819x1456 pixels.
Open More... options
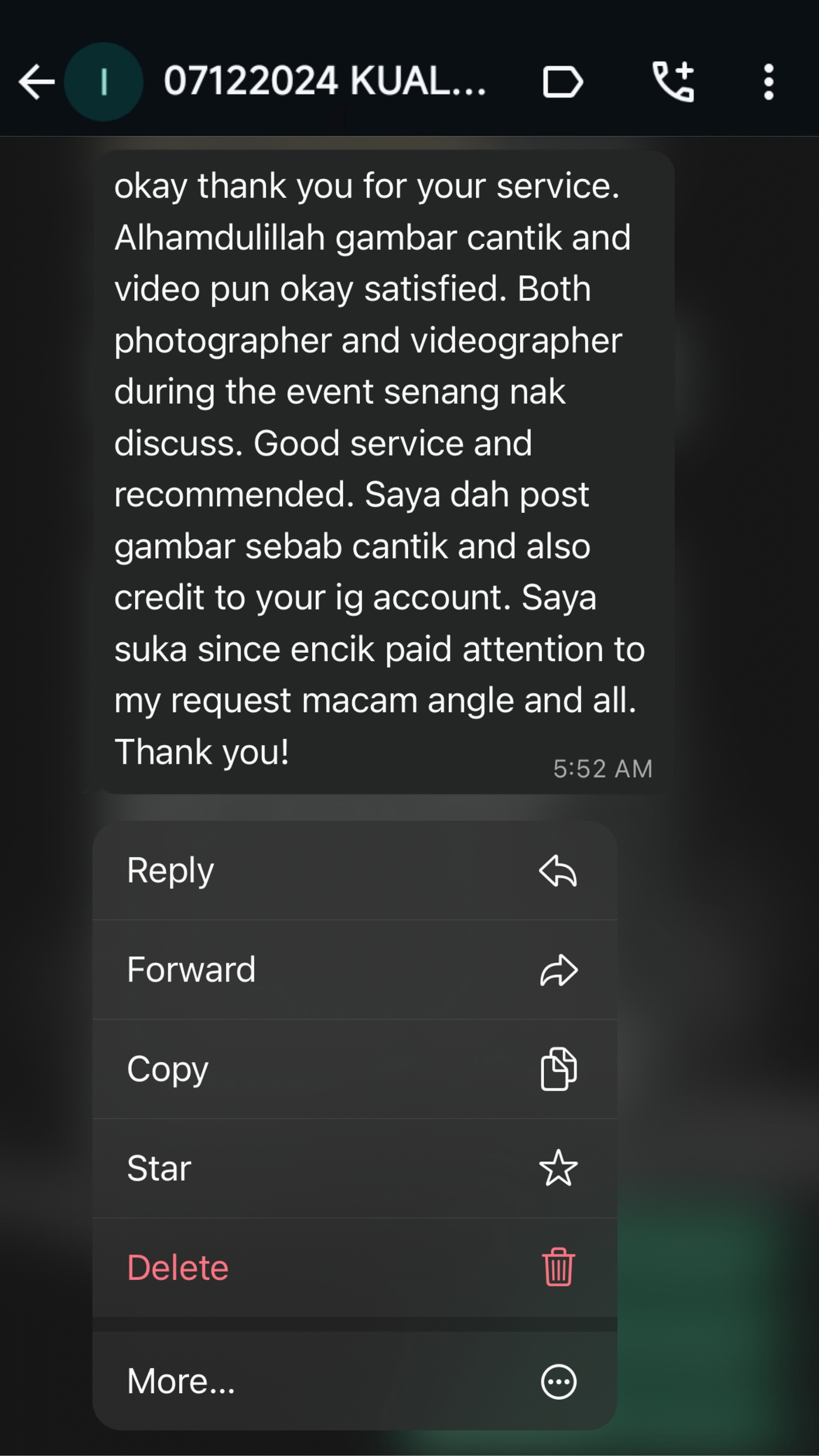354,1382
